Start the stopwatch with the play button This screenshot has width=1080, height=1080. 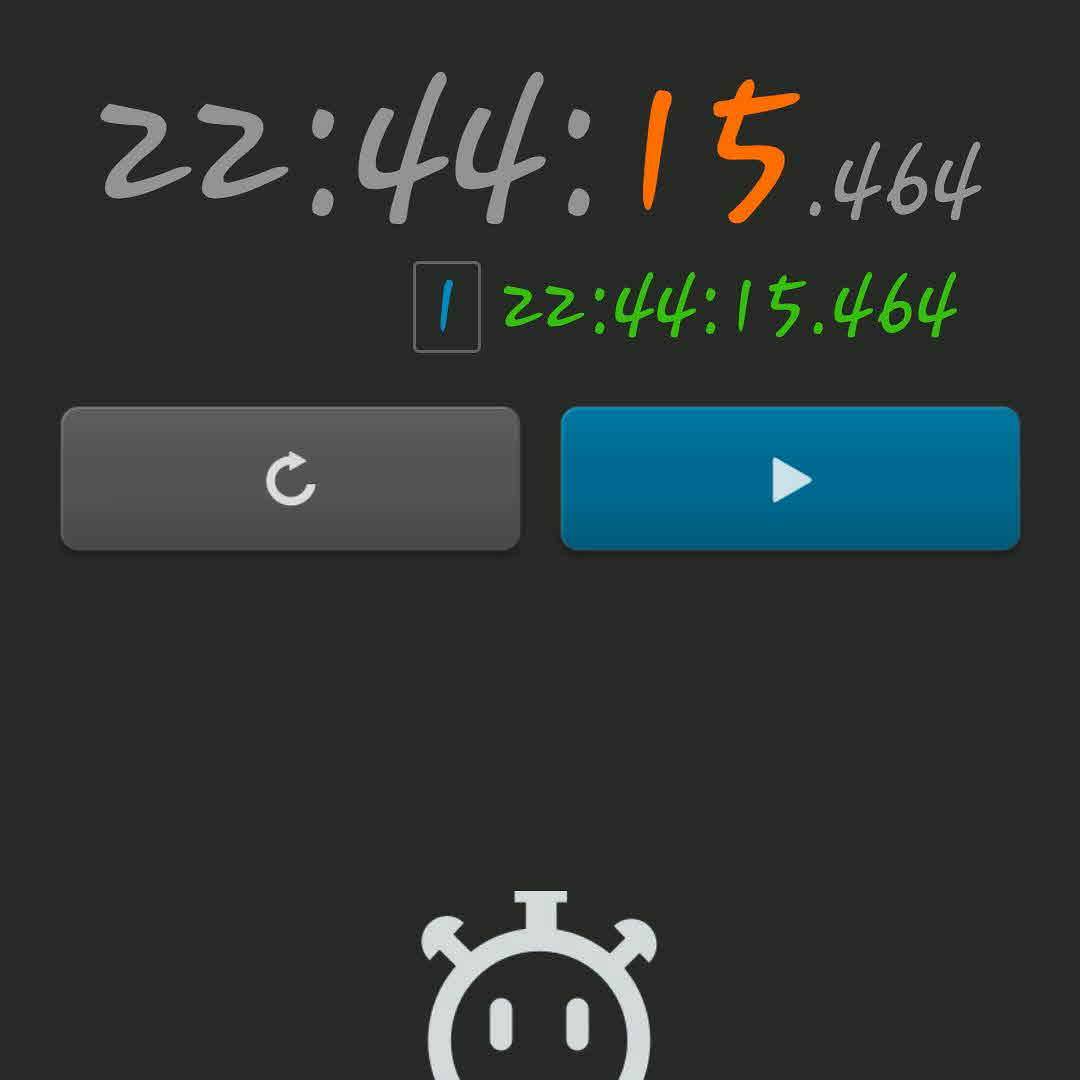click(x=790, y=479)
